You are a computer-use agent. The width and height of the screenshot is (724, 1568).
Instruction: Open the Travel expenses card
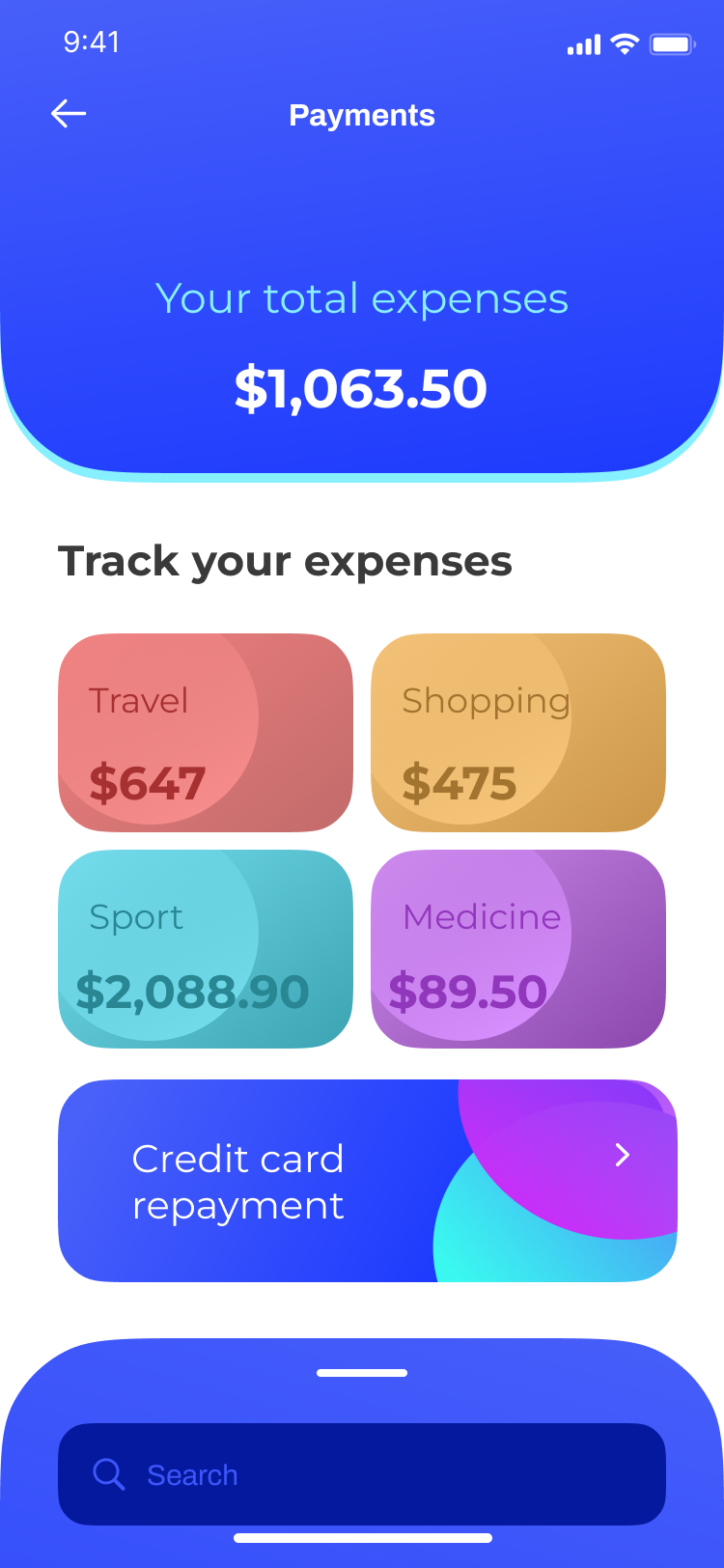[x=206, y=733]
